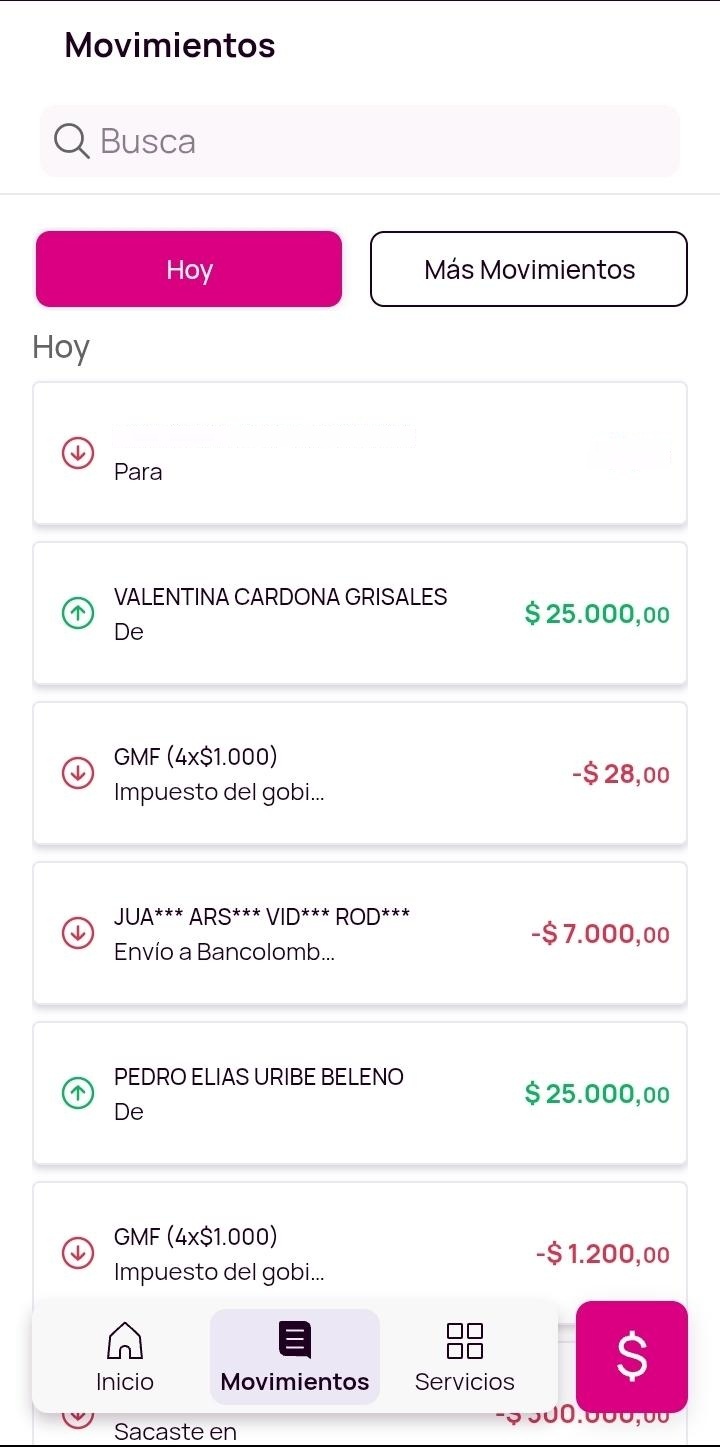Screen dimensions: 720x1447
Task: Open the Pedro Elias Uribe Beleno transaction
Action: tap(360, 1093)
